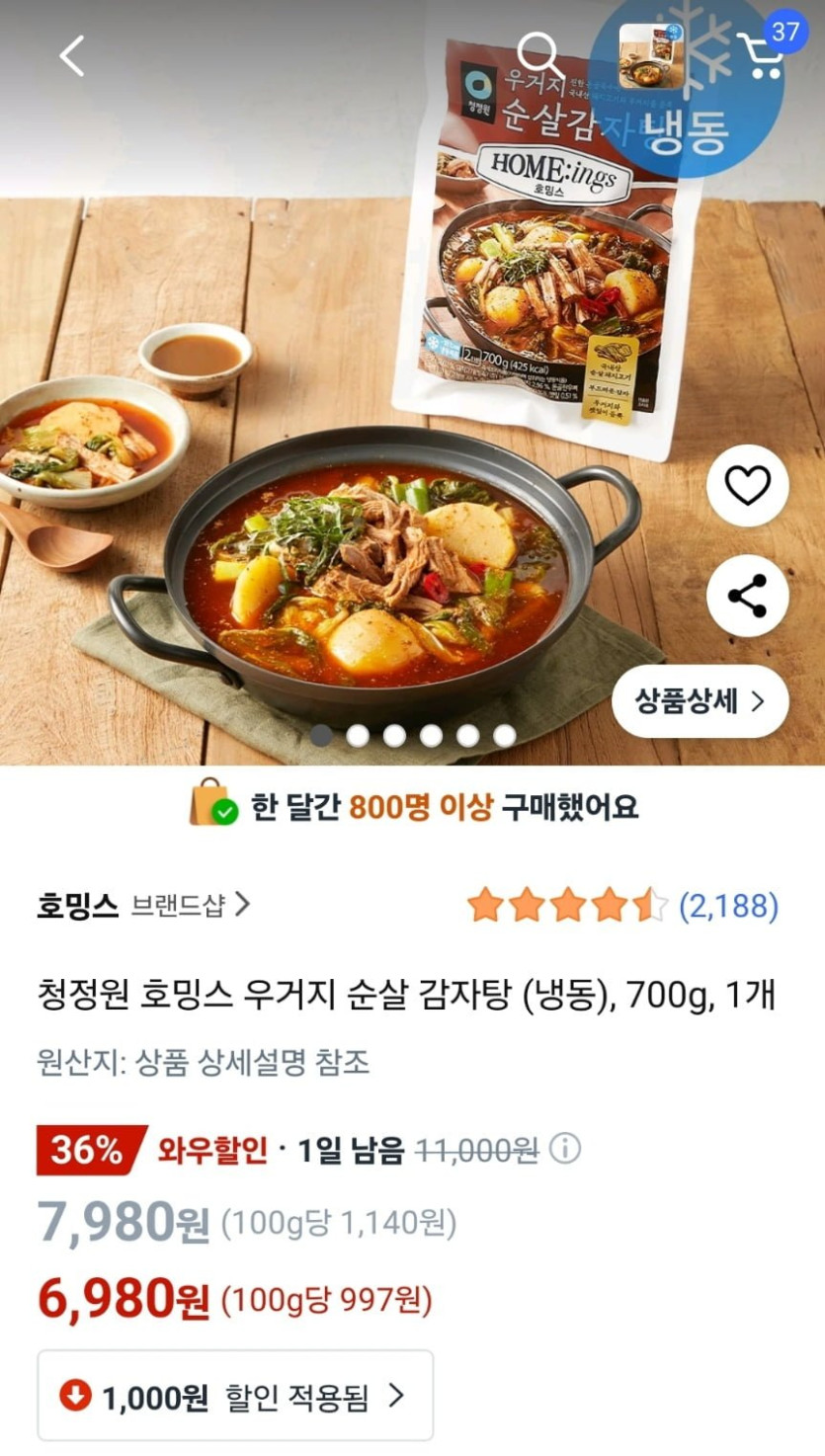Go back using the top-left arrow
The height and width of the screenshot is (1456, 825).
pos(72,56)
